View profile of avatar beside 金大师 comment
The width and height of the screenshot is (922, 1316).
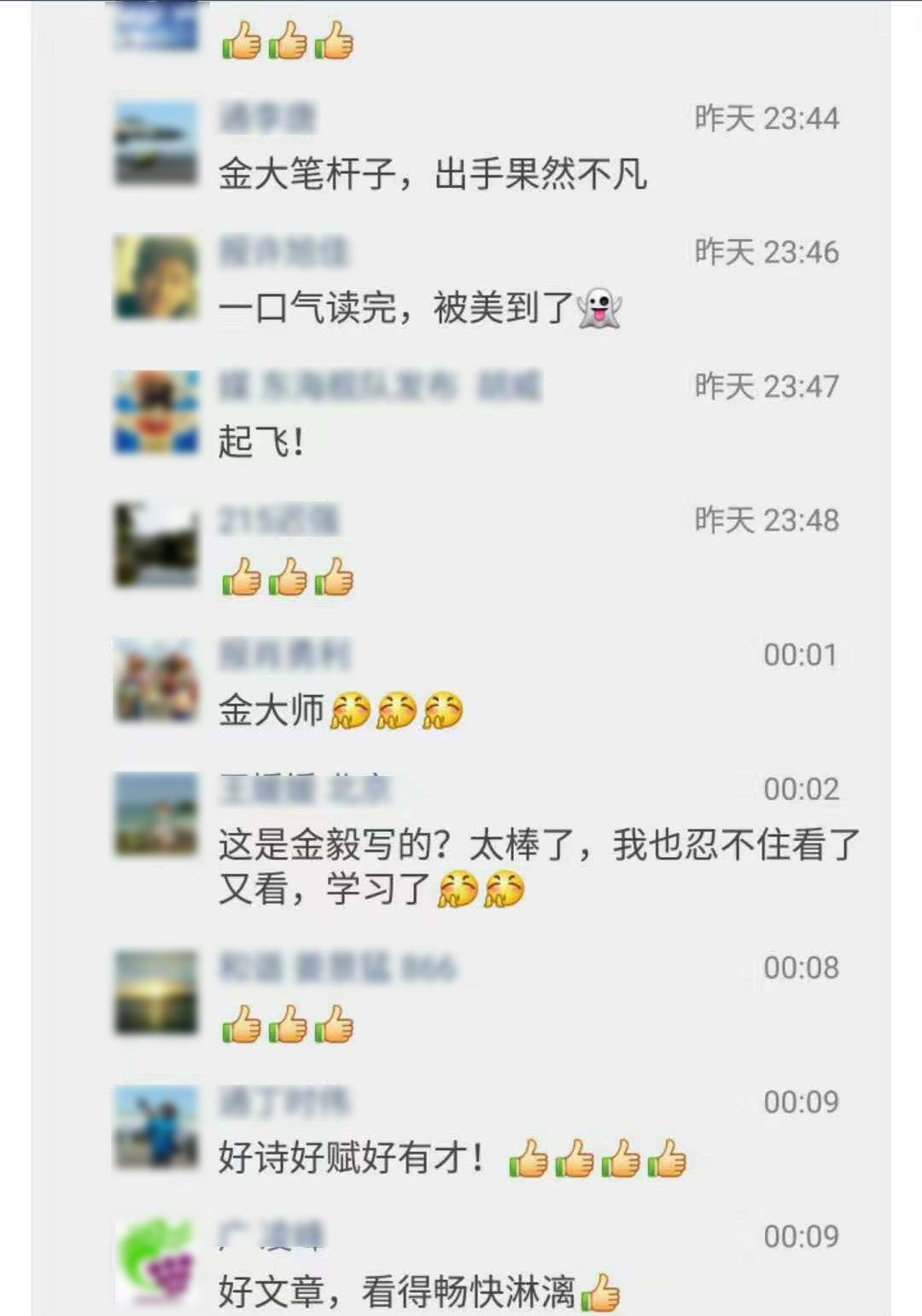click(156, 680)
